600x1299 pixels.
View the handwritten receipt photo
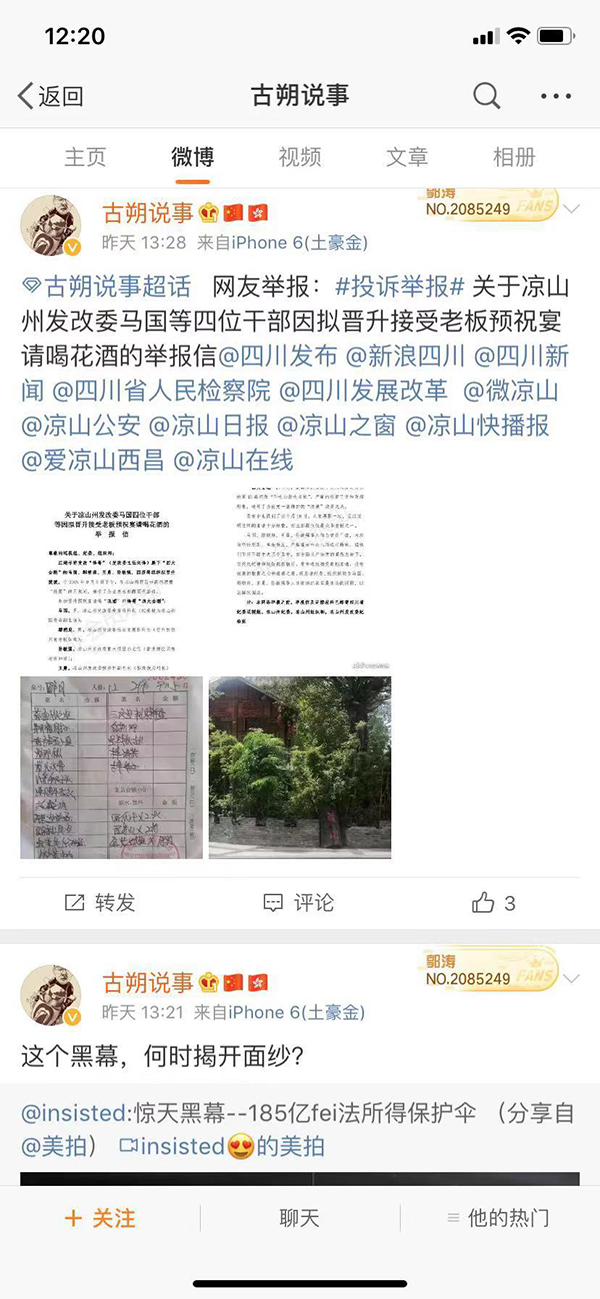tap(111, 767)
